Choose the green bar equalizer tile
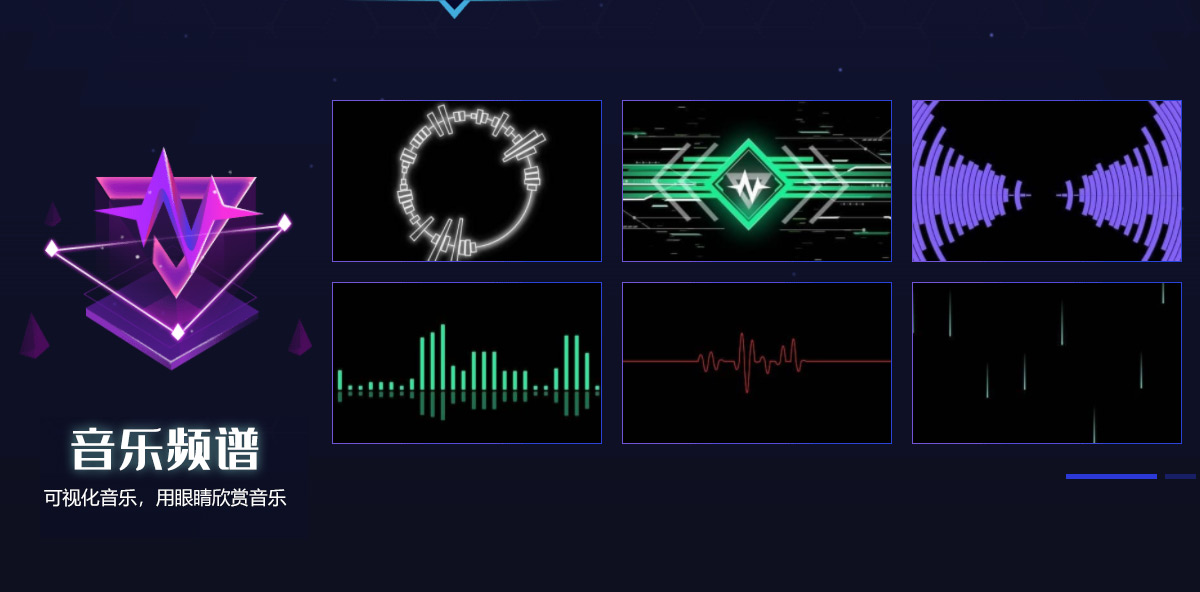The image size is (1200, 592). pyautogui.click(x=467, y=363)
